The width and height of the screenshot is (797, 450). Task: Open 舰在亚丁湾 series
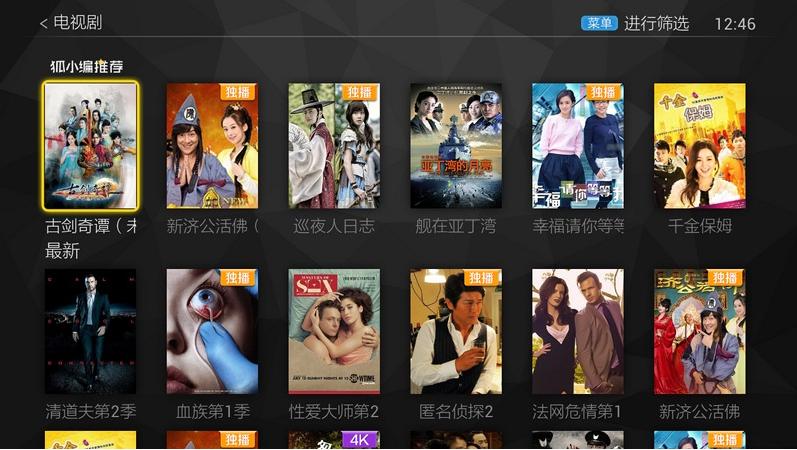(456, 145)
